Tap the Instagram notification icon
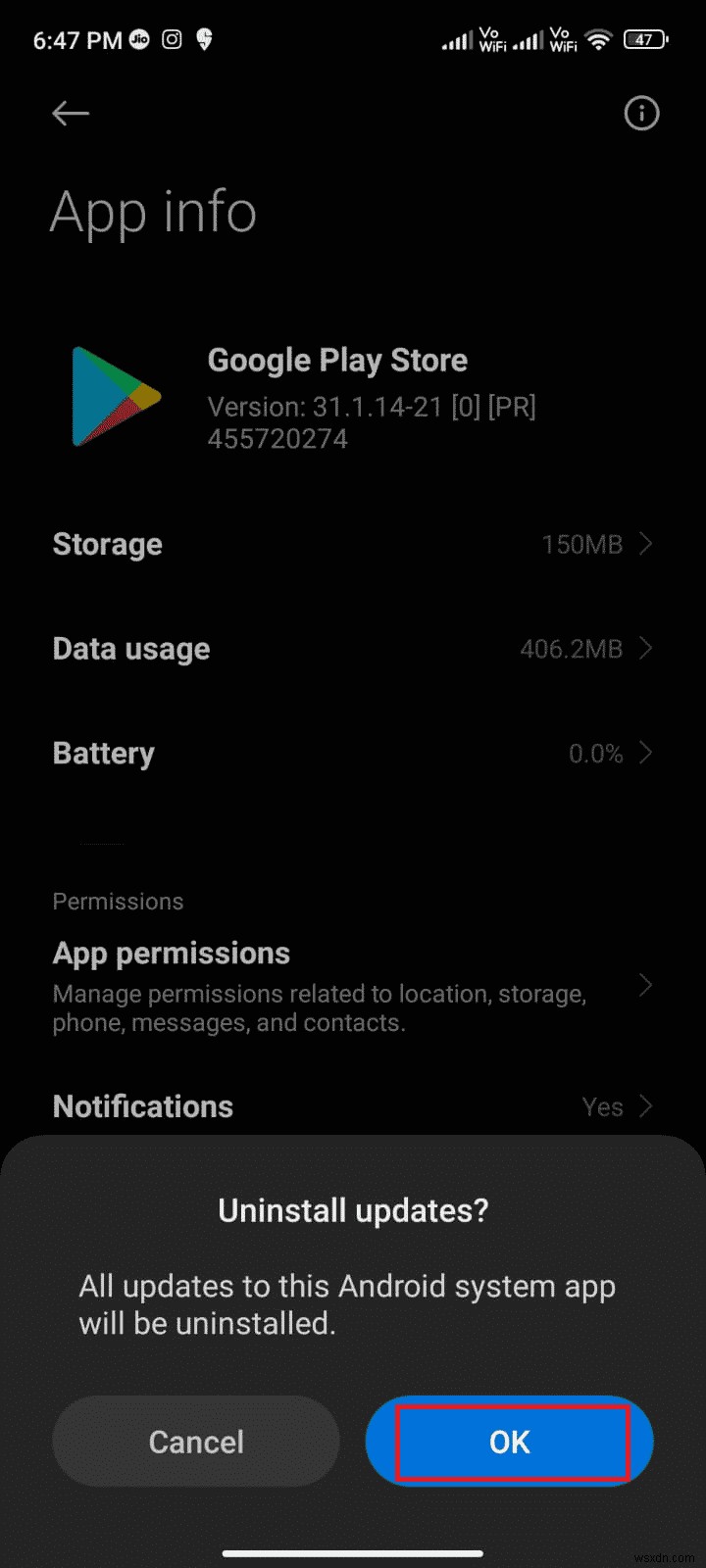This screenshot has width=706, height=1568. pyautogui.click(x=172, y=39)
